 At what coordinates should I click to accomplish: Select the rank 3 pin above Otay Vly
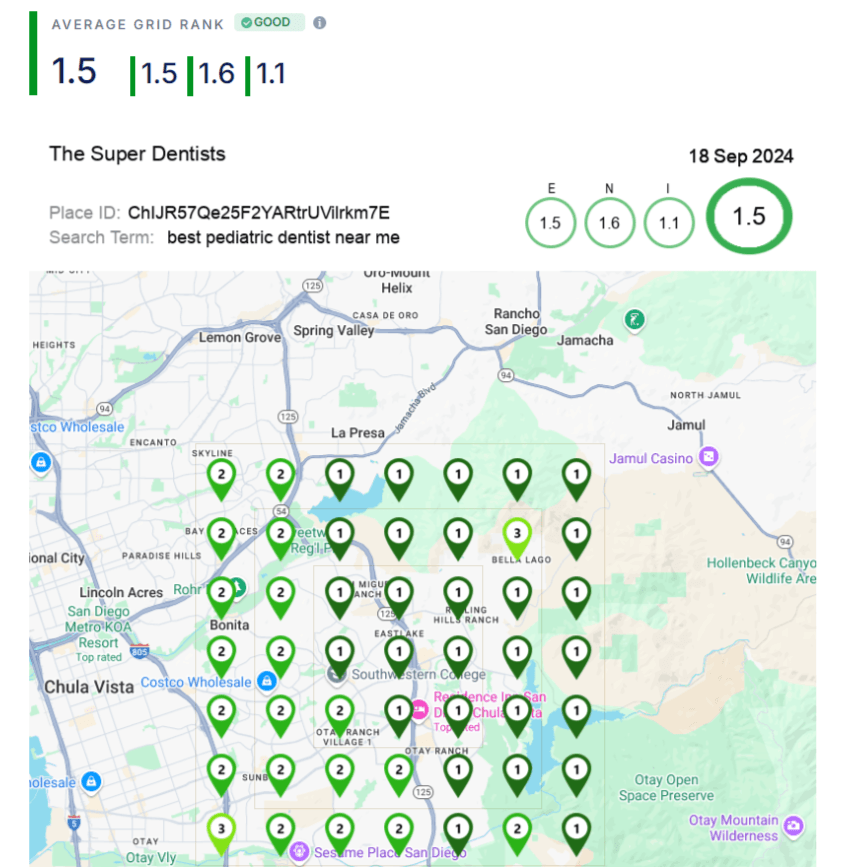click(x=221, y=830)
